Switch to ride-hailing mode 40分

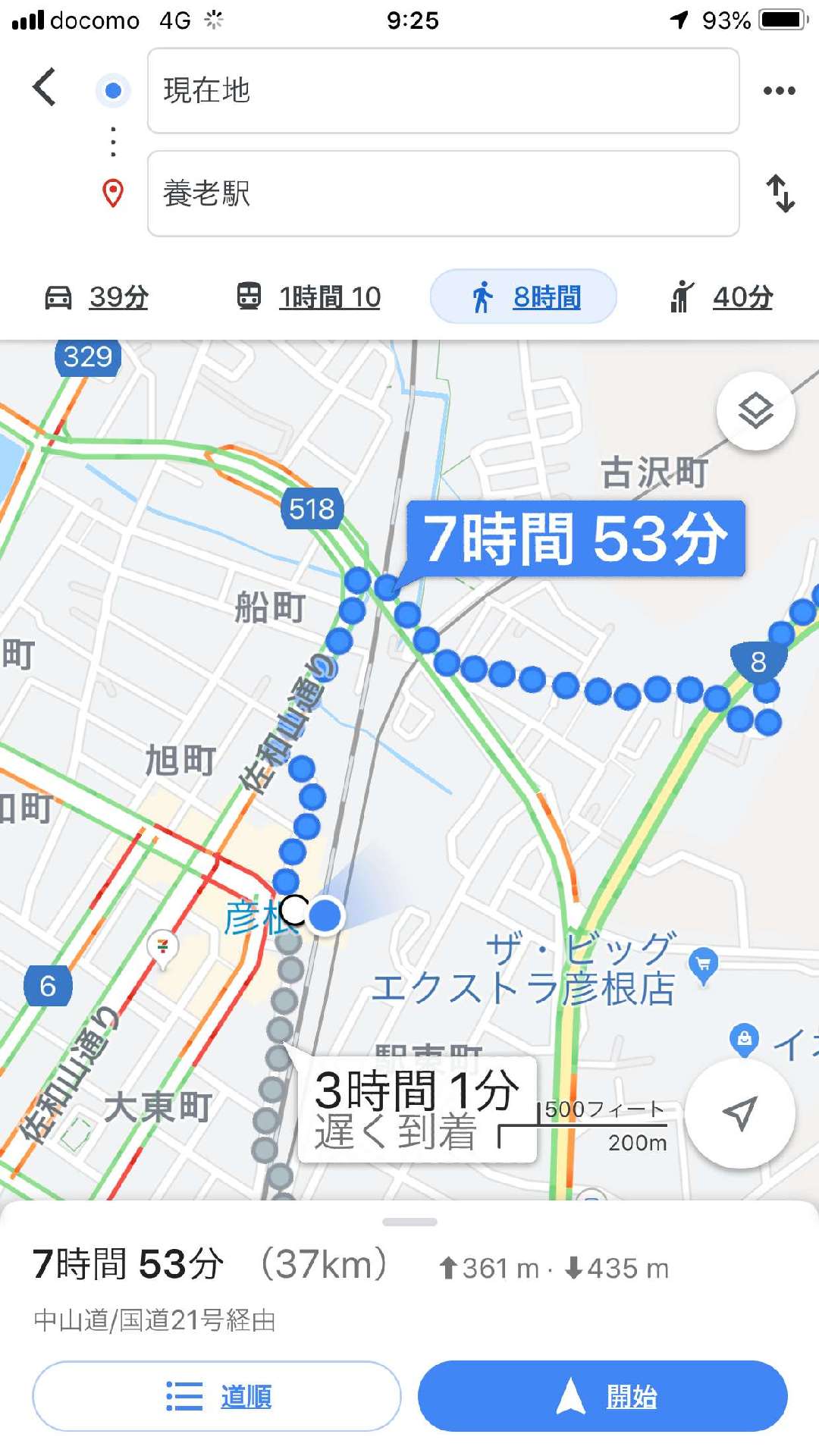pos(720,297)
